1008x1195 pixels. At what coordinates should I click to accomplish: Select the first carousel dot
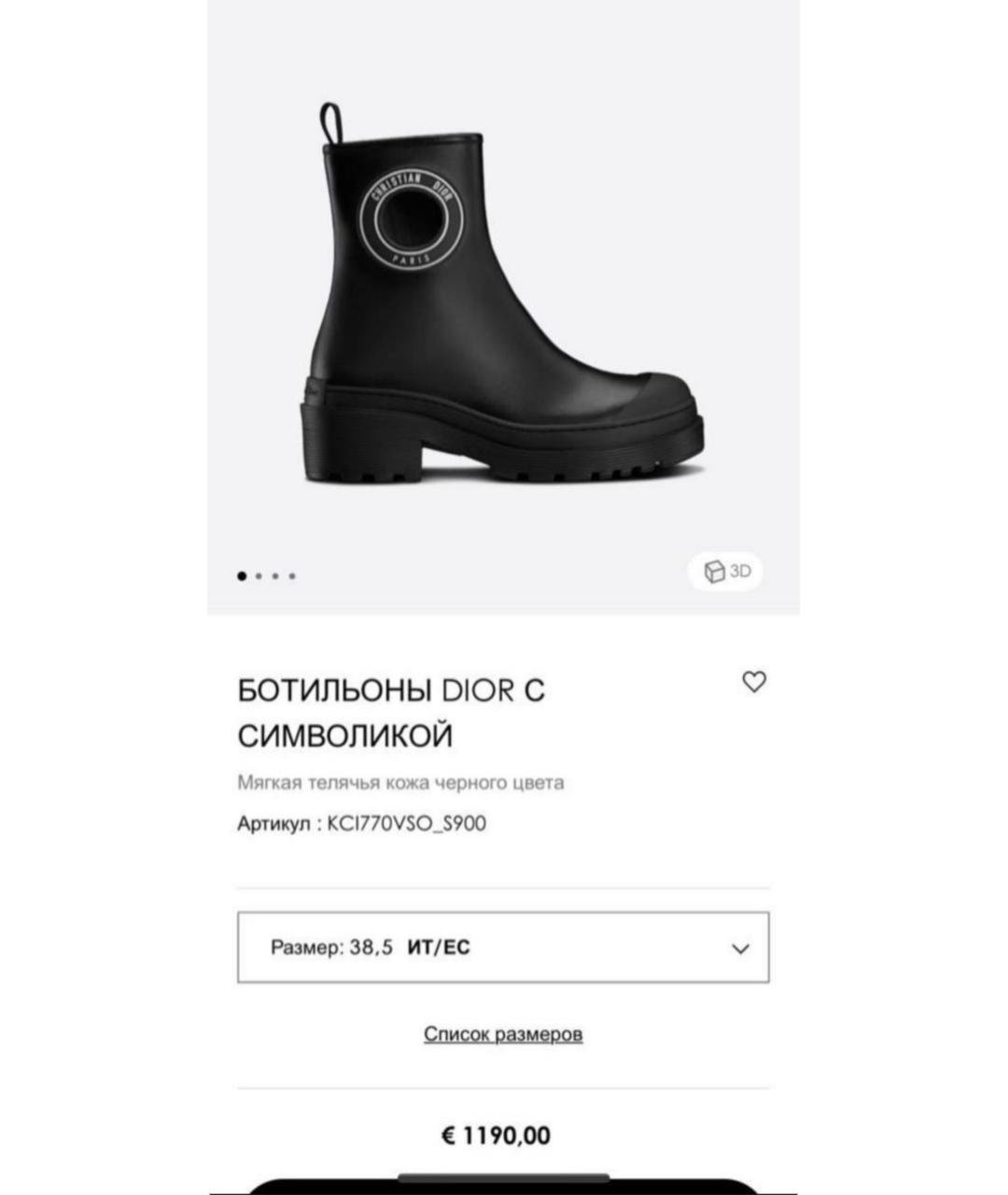pyautogui.click(x=240, y=574)
